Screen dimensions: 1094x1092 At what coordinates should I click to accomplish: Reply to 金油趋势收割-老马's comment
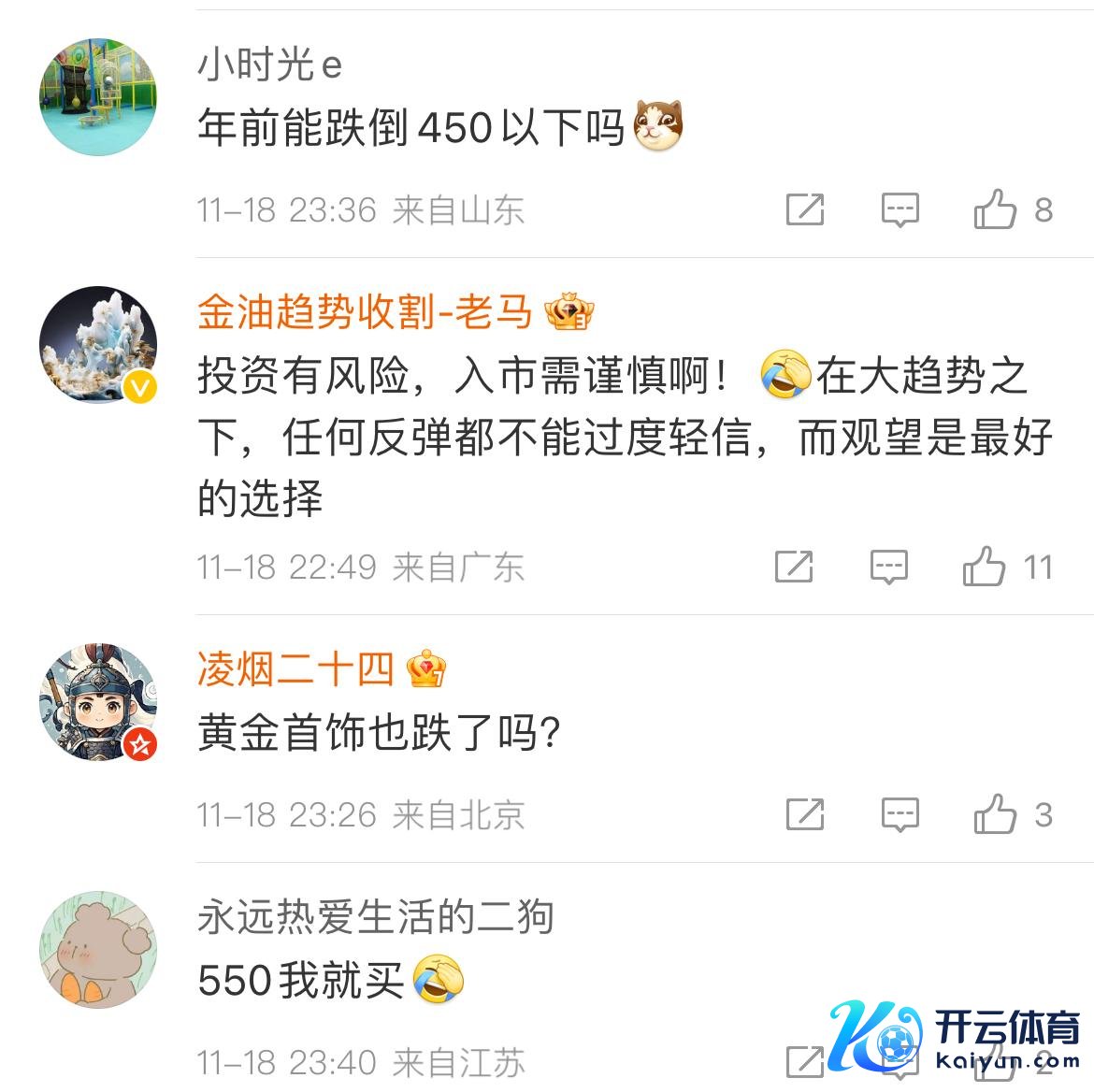tap(888, 567)
